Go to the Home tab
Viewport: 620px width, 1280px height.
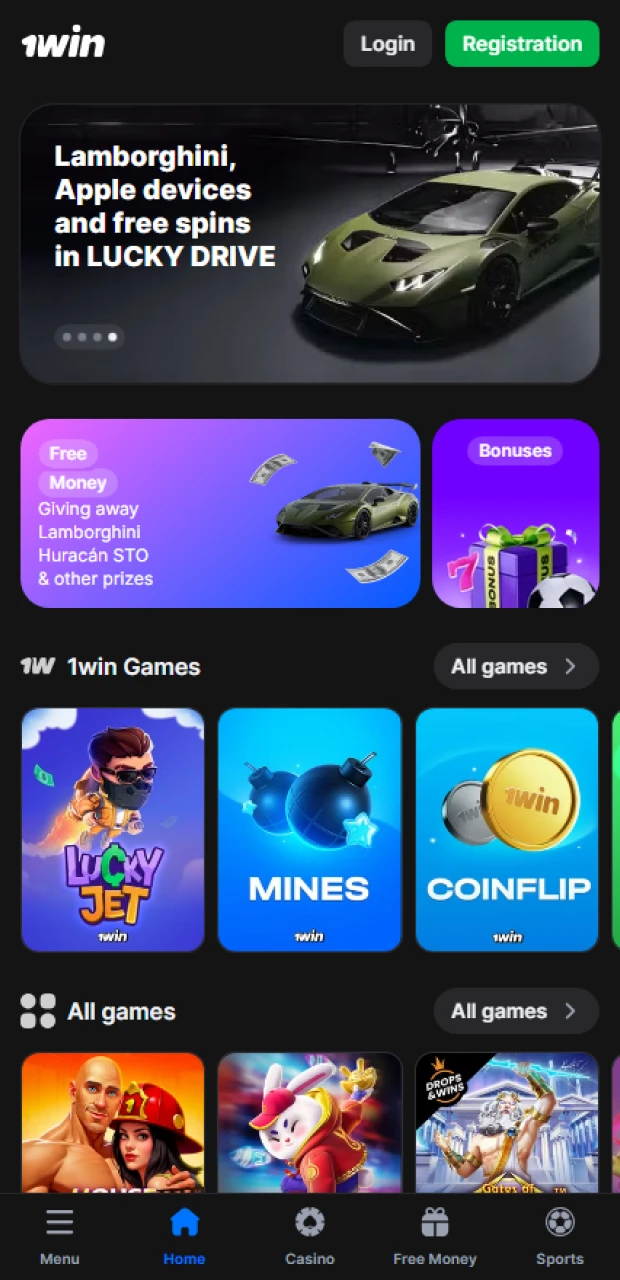184,1237
